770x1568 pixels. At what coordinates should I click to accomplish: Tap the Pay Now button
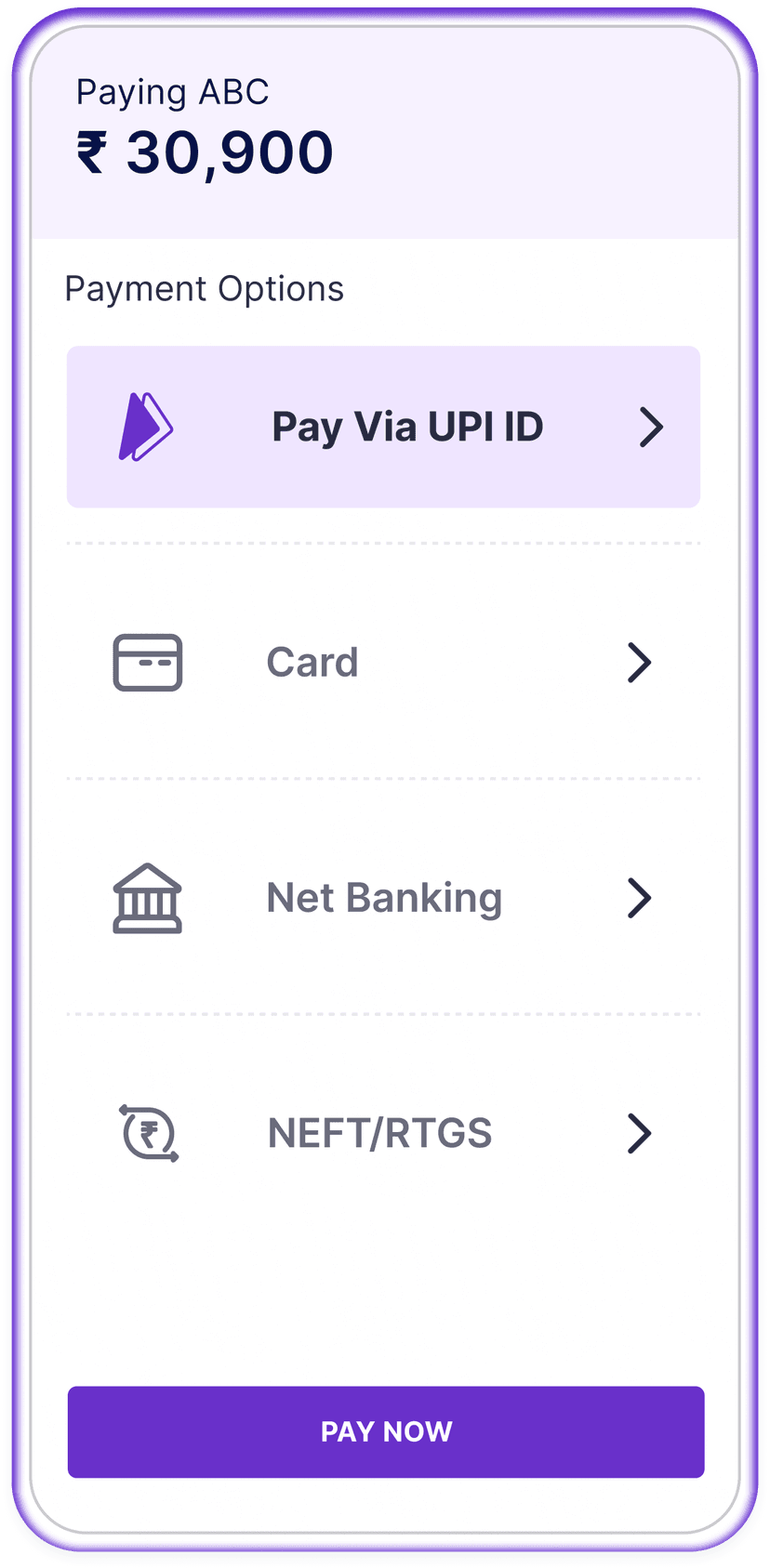click(385, 1431)
